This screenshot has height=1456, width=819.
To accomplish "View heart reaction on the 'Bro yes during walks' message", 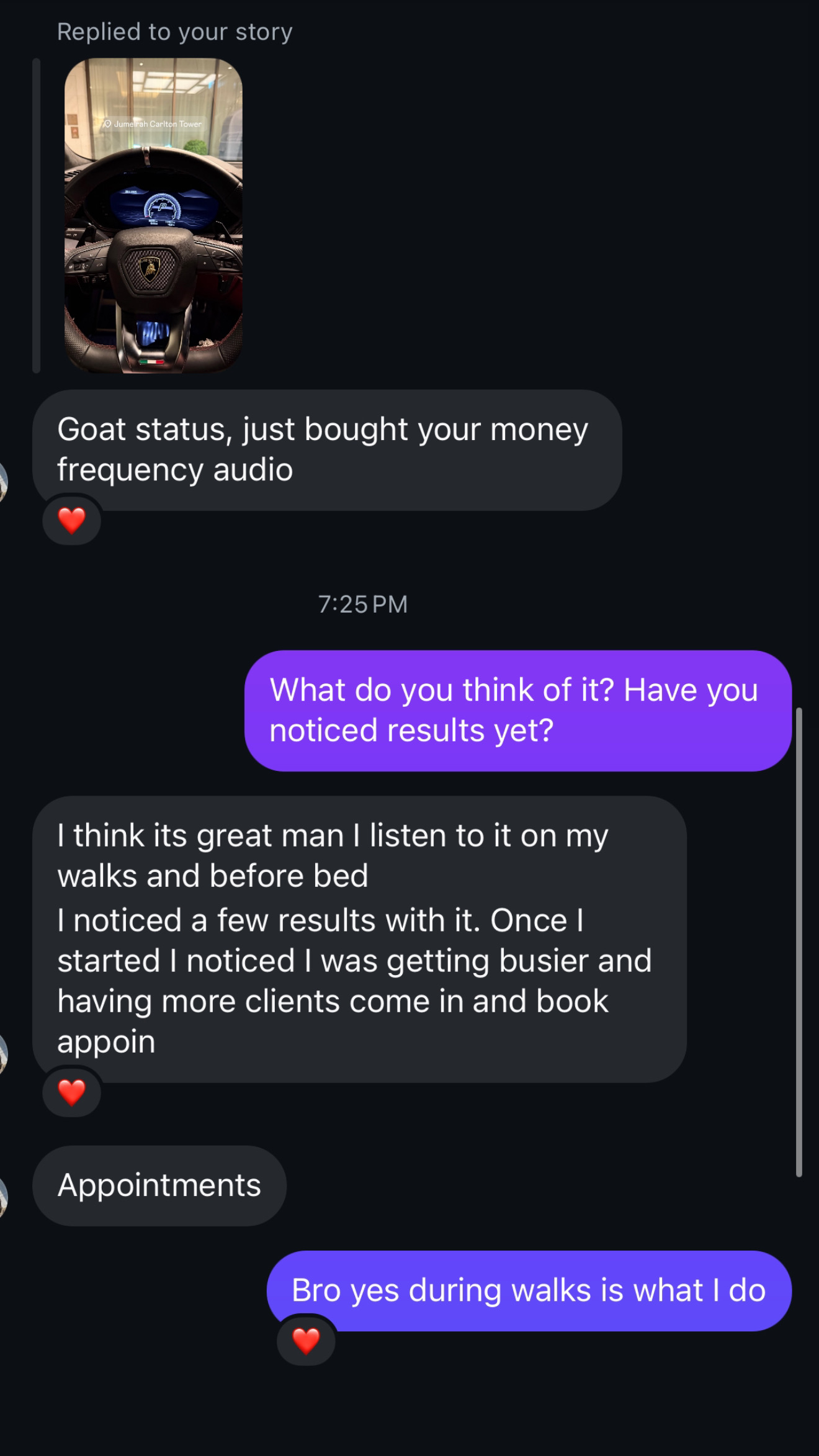I will 306,1341.
